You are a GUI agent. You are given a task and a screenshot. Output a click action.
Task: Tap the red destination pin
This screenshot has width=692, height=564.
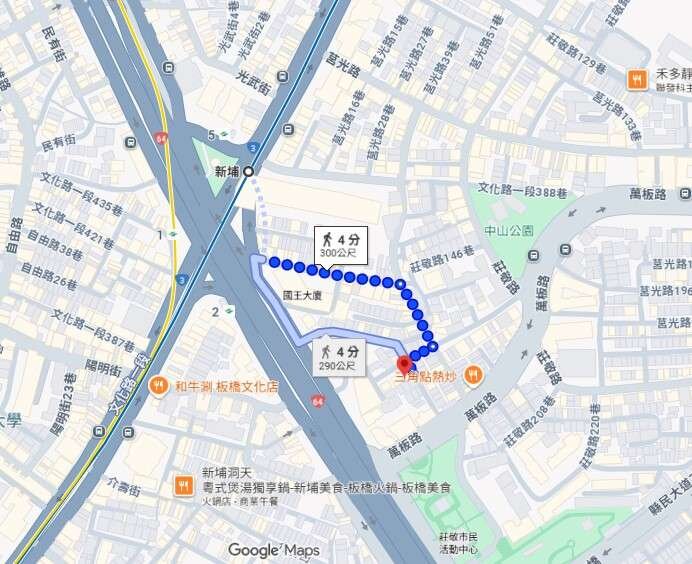click(x=404, y=364)
